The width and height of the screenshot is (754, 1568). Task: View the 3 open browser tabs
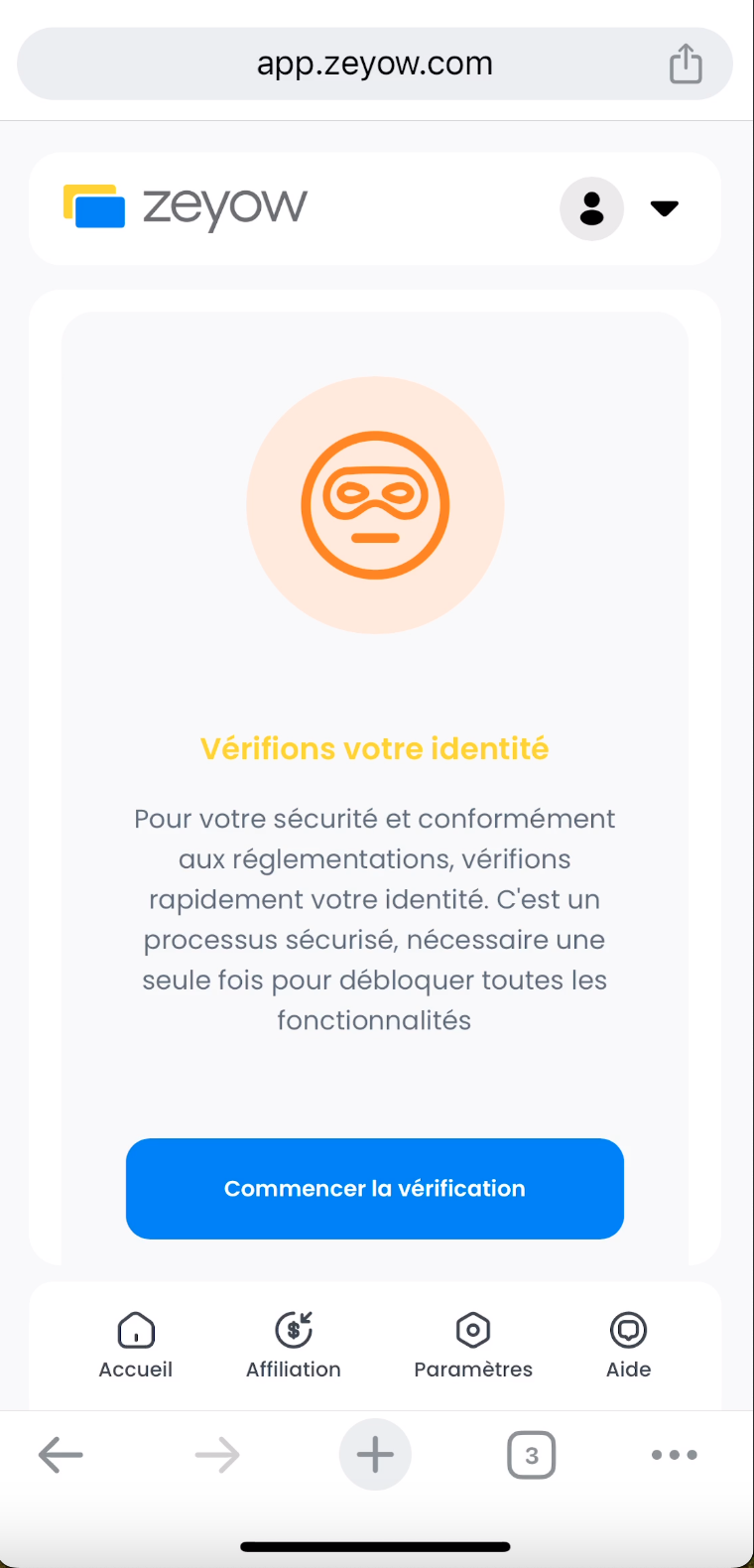click(532, 1455)
